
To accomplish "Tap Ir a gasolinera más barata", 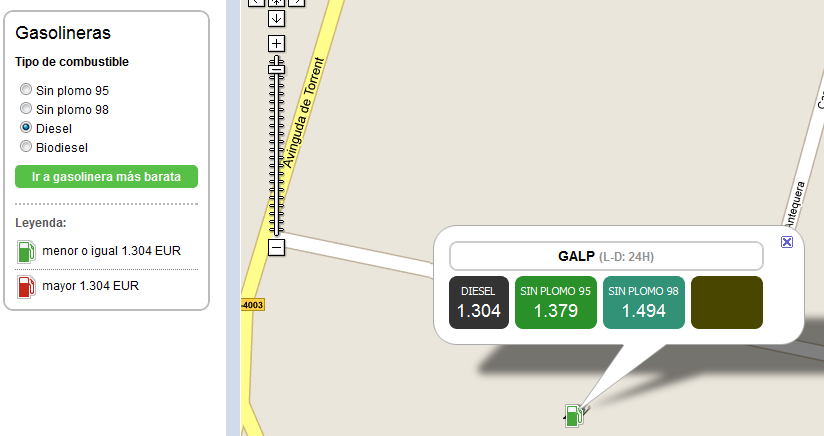I will point(106,177).
